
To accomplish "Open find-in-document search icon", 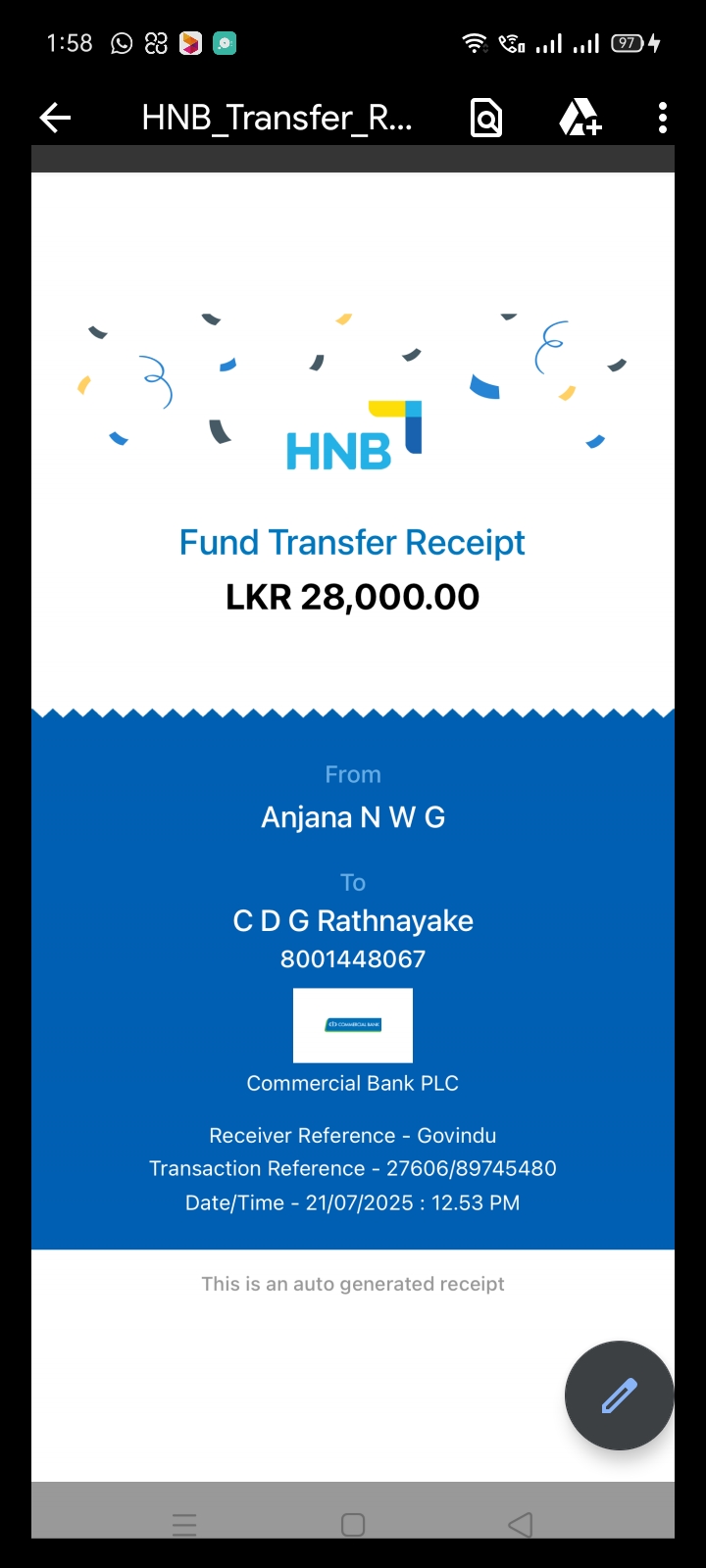I will pyautogui.click(x=486, y=119).
